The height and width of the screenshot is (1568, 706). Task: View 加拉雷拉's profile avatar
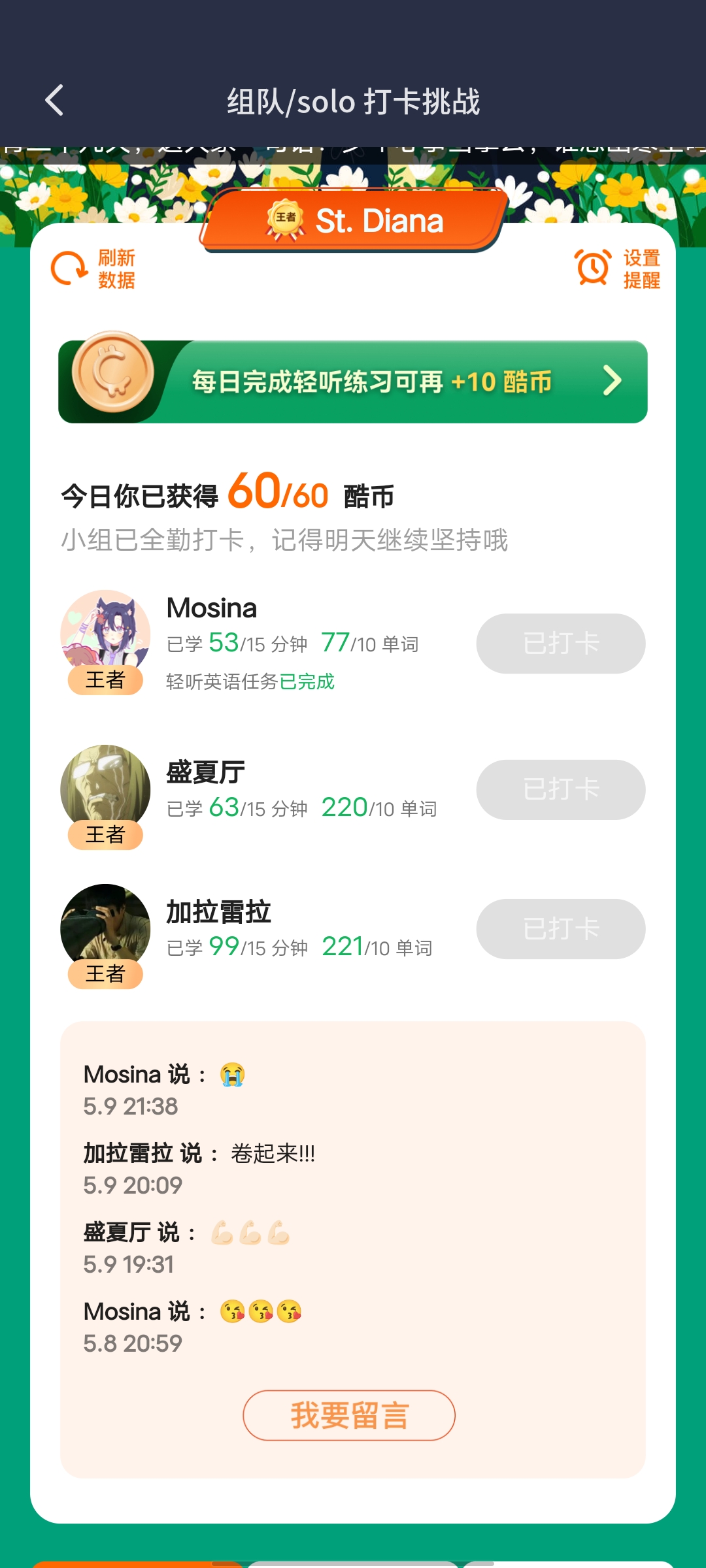tap(105, 928)
